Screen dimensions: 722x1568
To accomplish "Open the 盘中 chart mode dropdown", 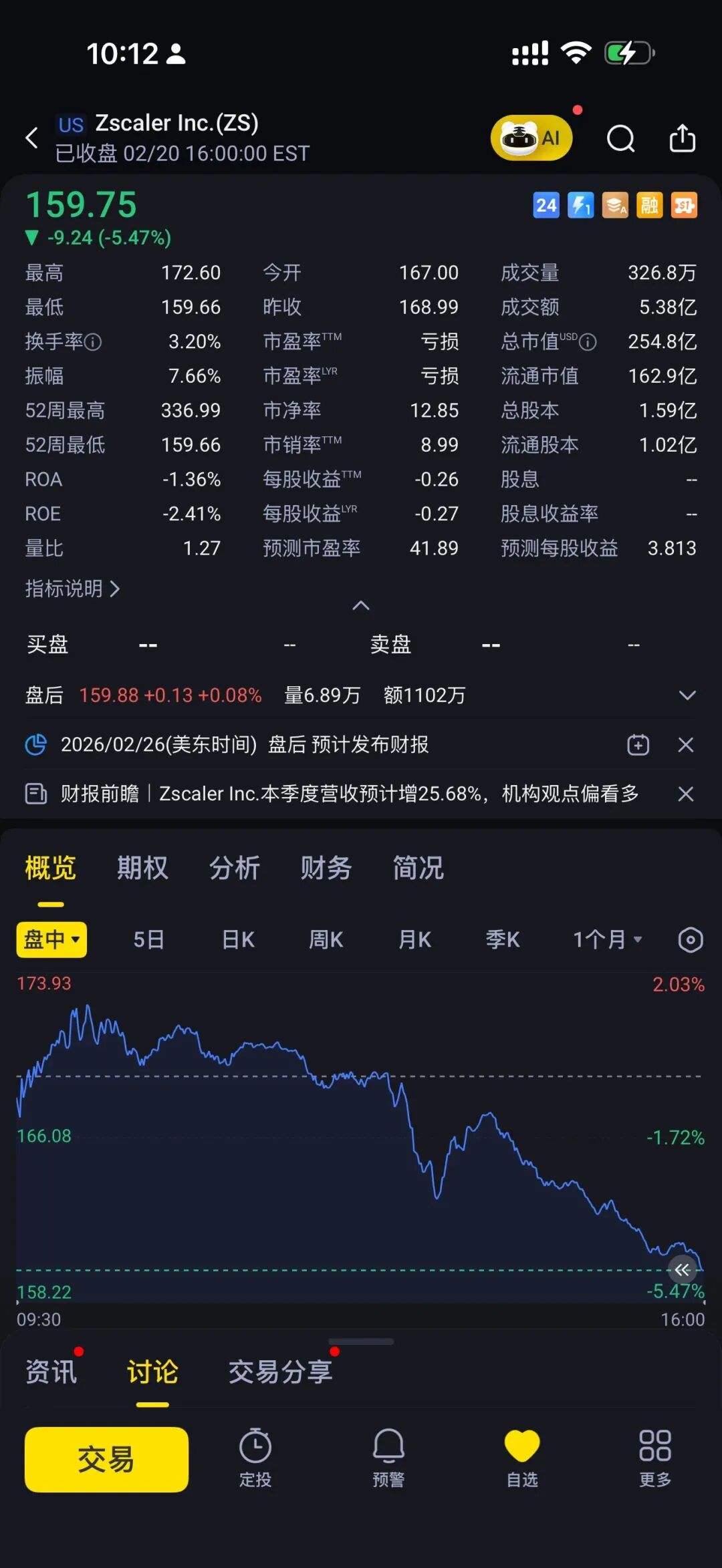I will tap(51, 939).
